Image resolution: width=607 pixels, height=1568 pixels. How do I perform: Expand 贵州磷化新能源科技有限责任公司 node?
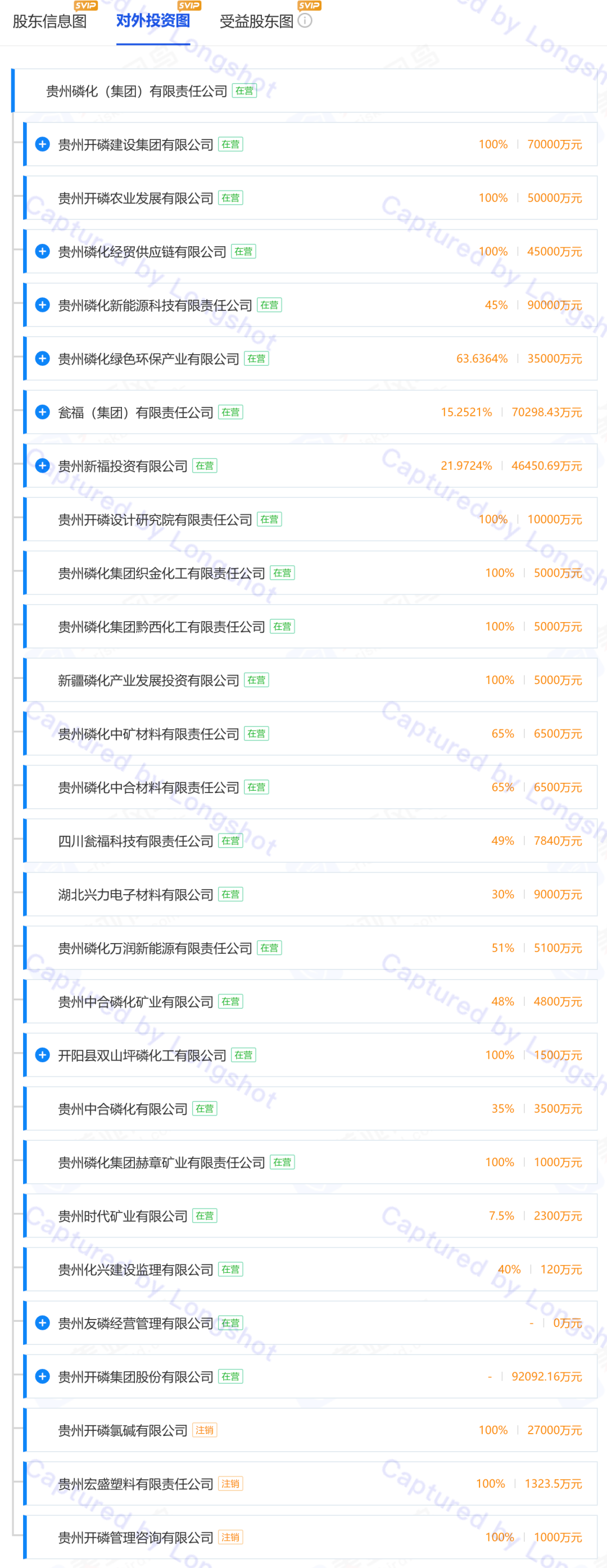pos(43,305)
